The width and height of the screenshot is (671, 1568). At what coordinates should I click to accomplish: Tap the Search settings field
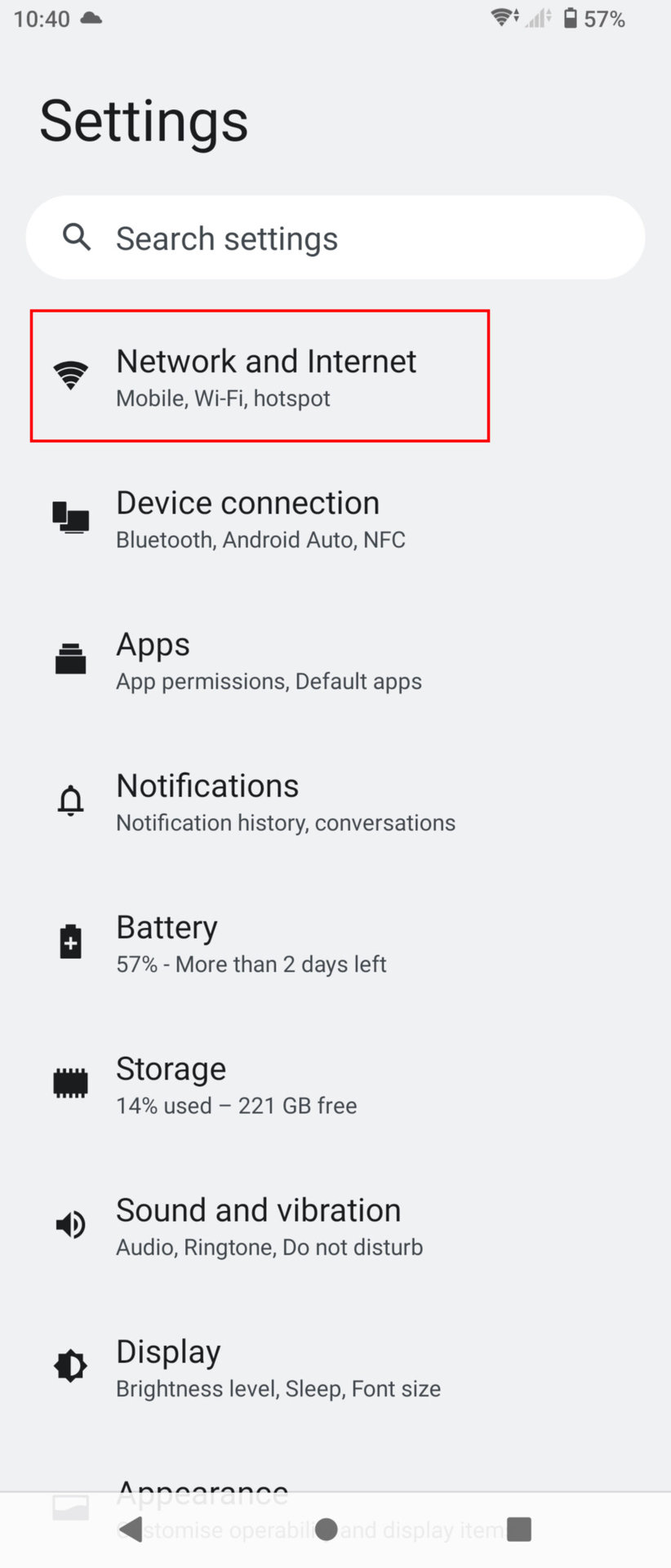click(x=335, y=238)
